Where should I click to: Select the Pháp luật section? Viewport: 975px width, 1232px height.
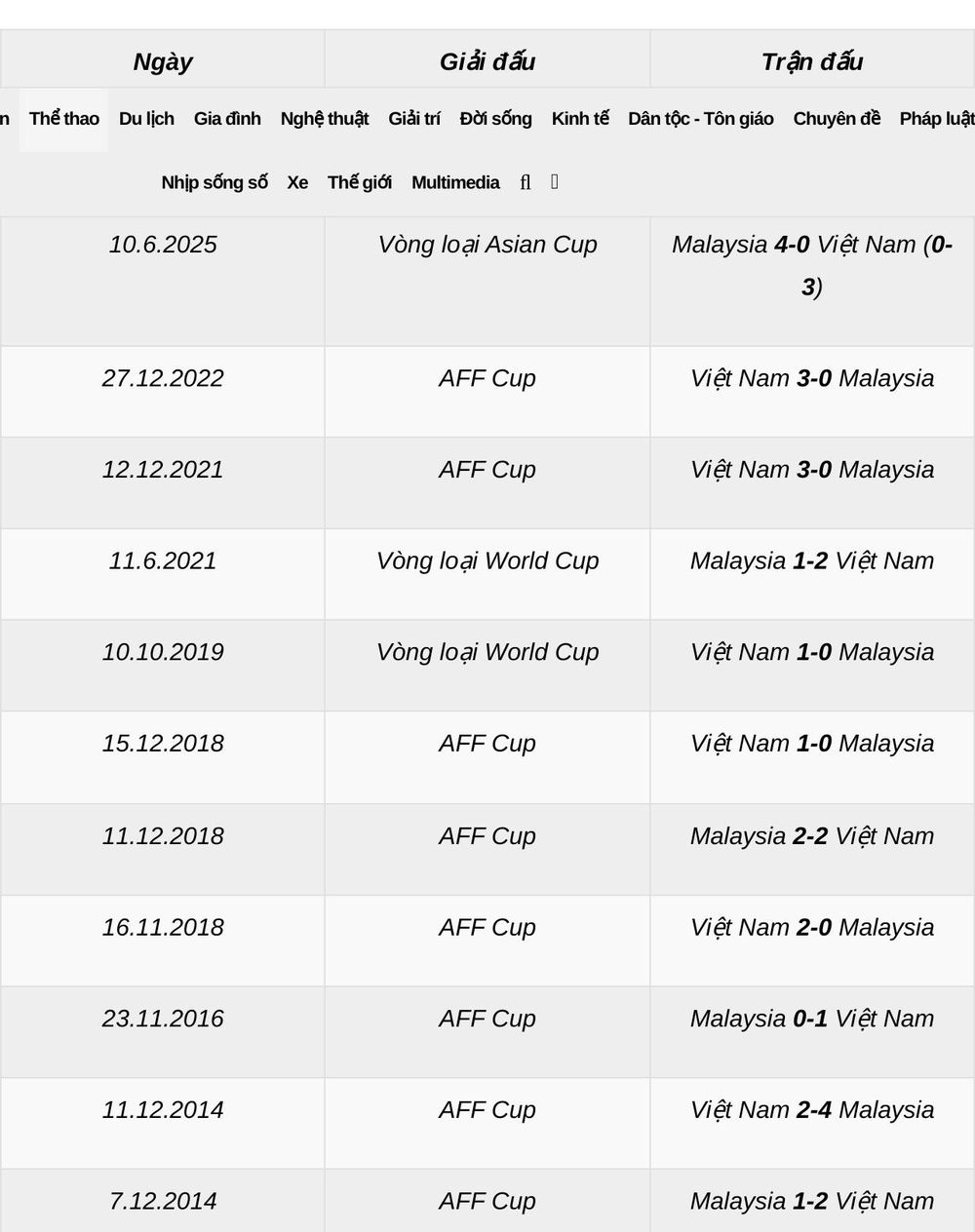tap(937, 119)
